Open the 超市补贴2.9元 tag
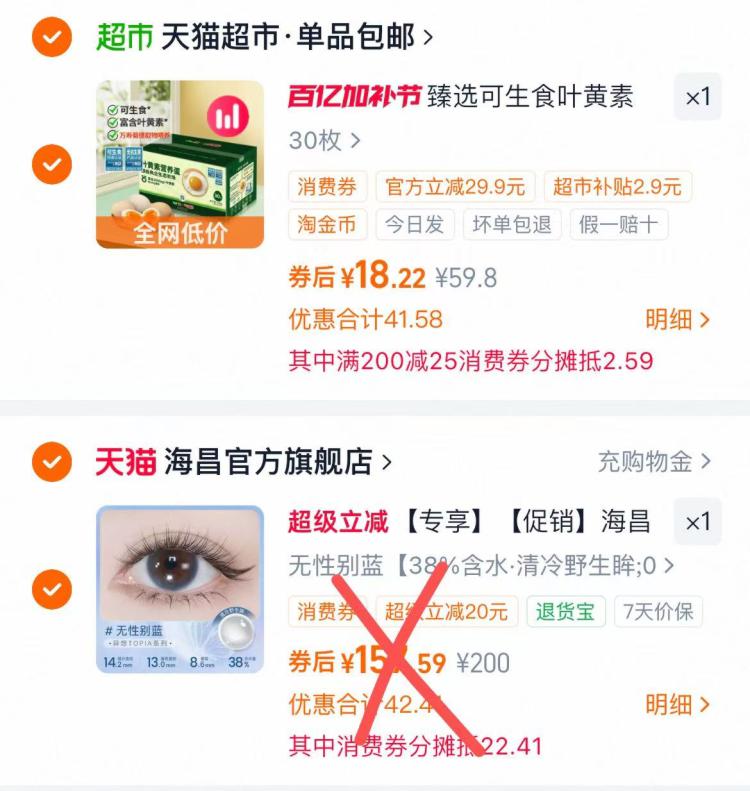Viewport: 750px width, 791px height. pos(617,187)
